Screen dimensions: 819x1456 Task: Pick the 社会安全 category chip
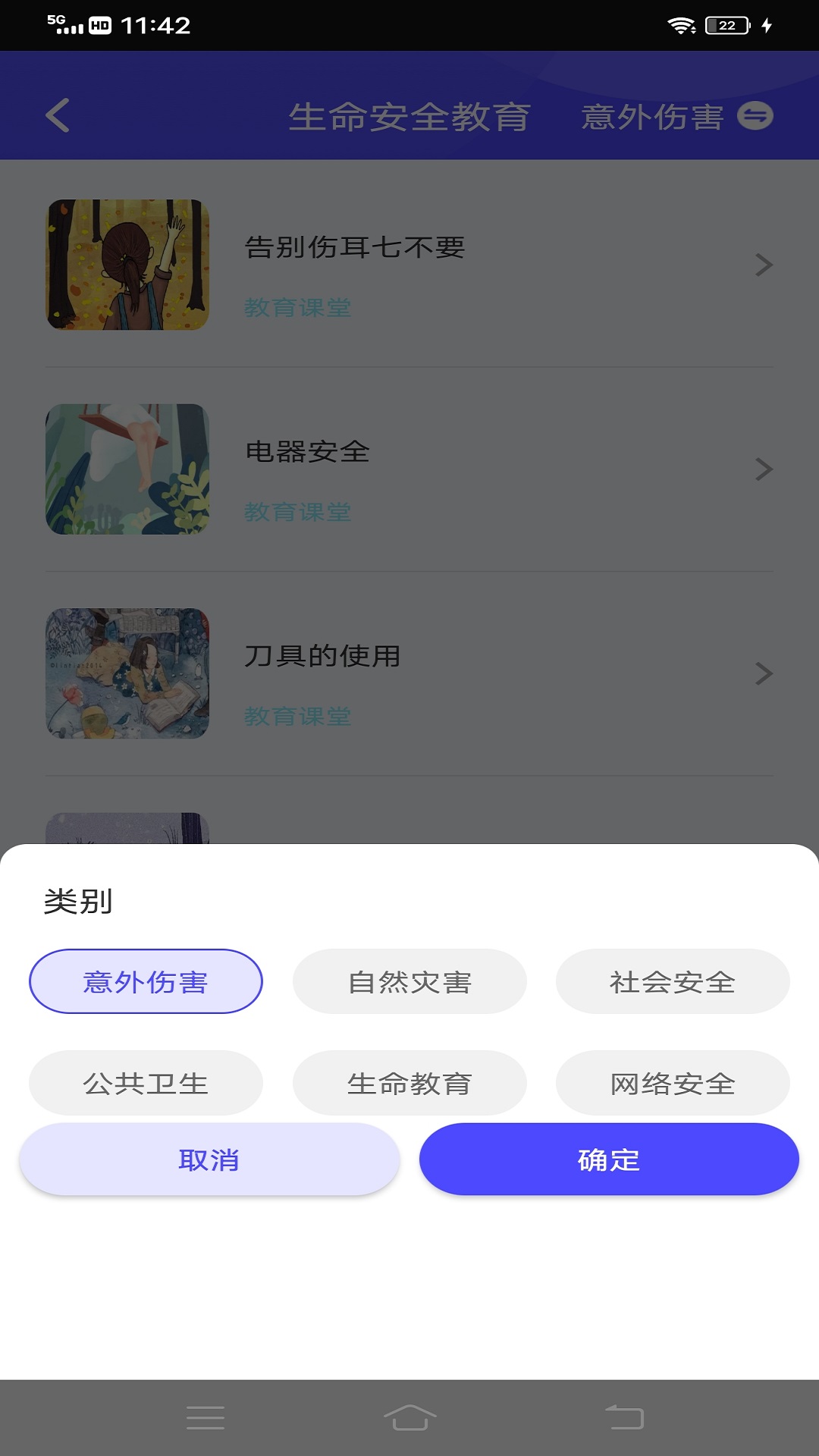pos(673,981)
